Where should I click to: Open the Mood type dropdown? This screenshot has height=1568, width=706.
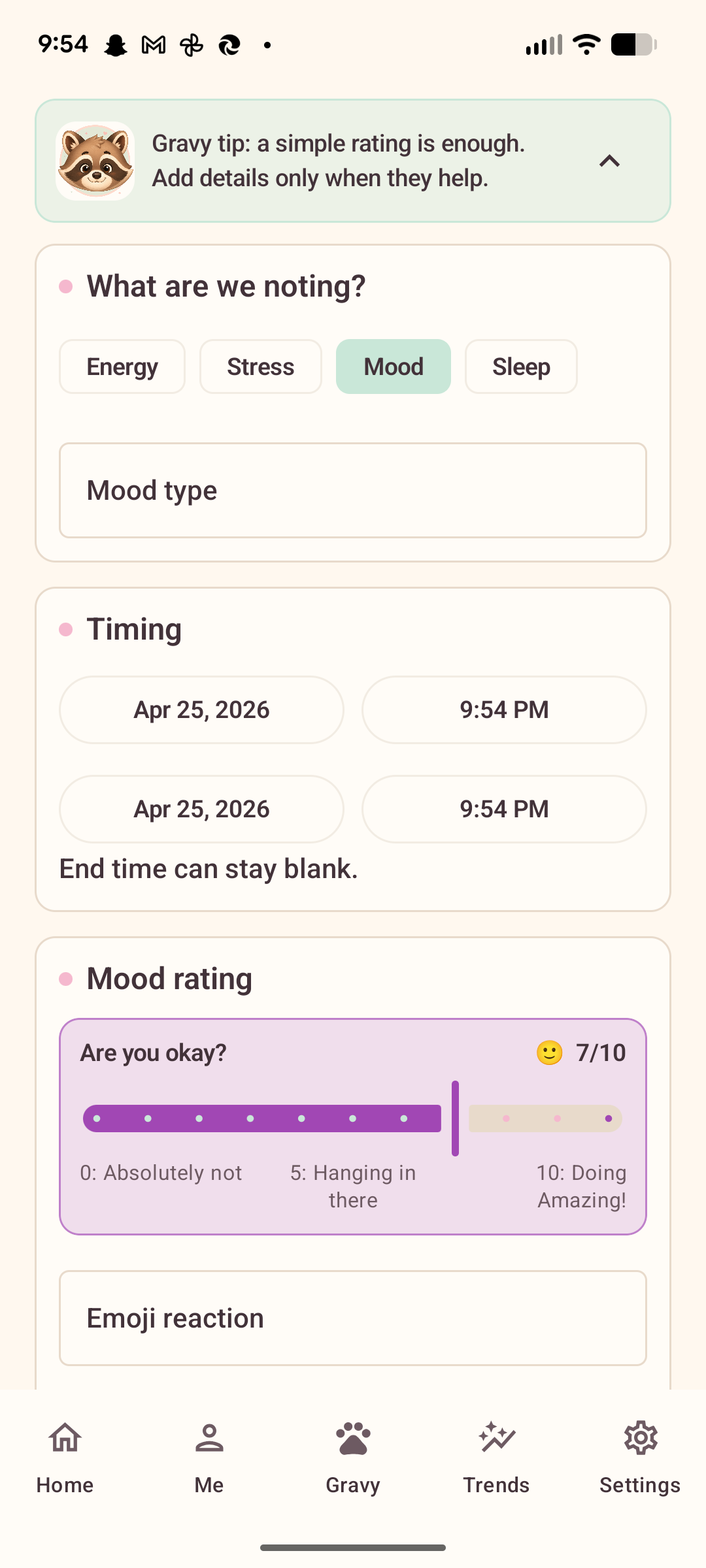pyautogui.click(x=352, y=490)
